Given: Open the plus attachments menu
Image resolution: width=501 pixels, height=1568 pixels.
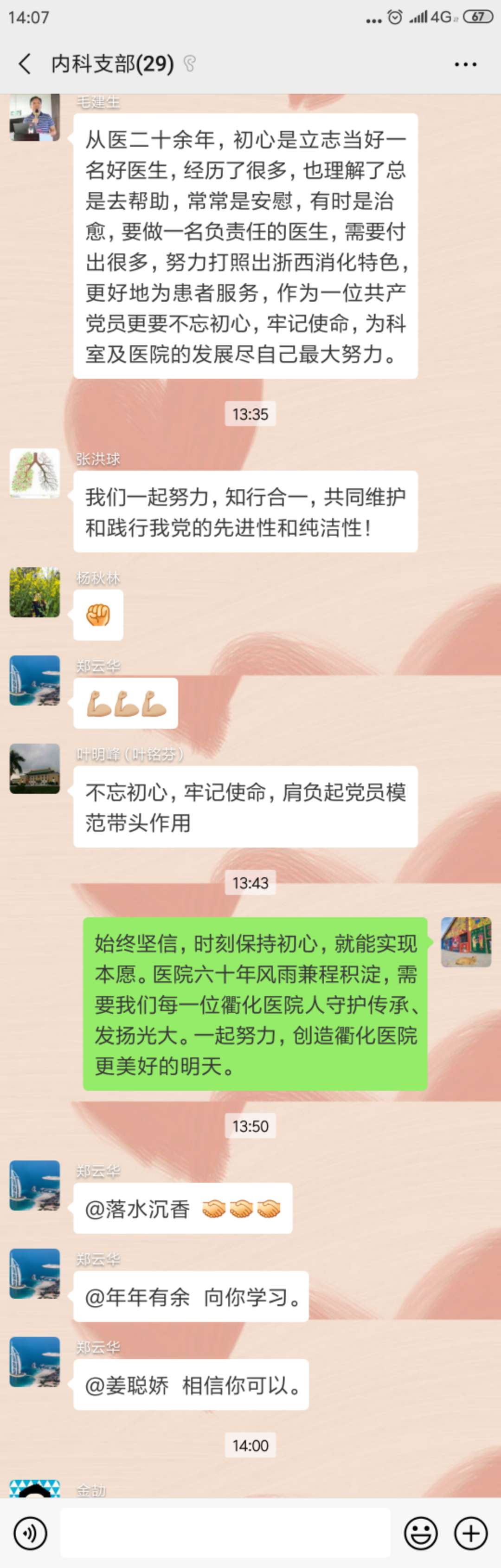Looking at the screenshot, I should coord(470,1532).
